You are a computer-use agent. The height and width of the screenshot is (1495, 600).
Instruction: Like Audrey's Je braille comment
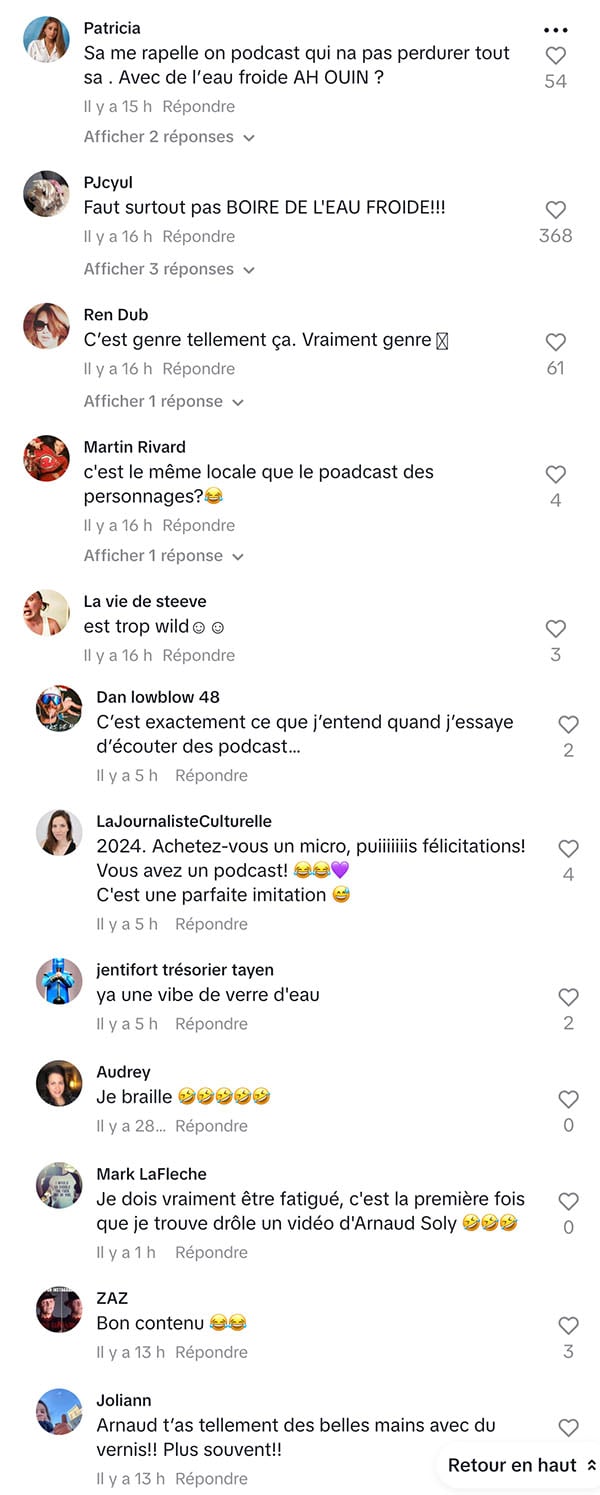[x=568, y=1099]
